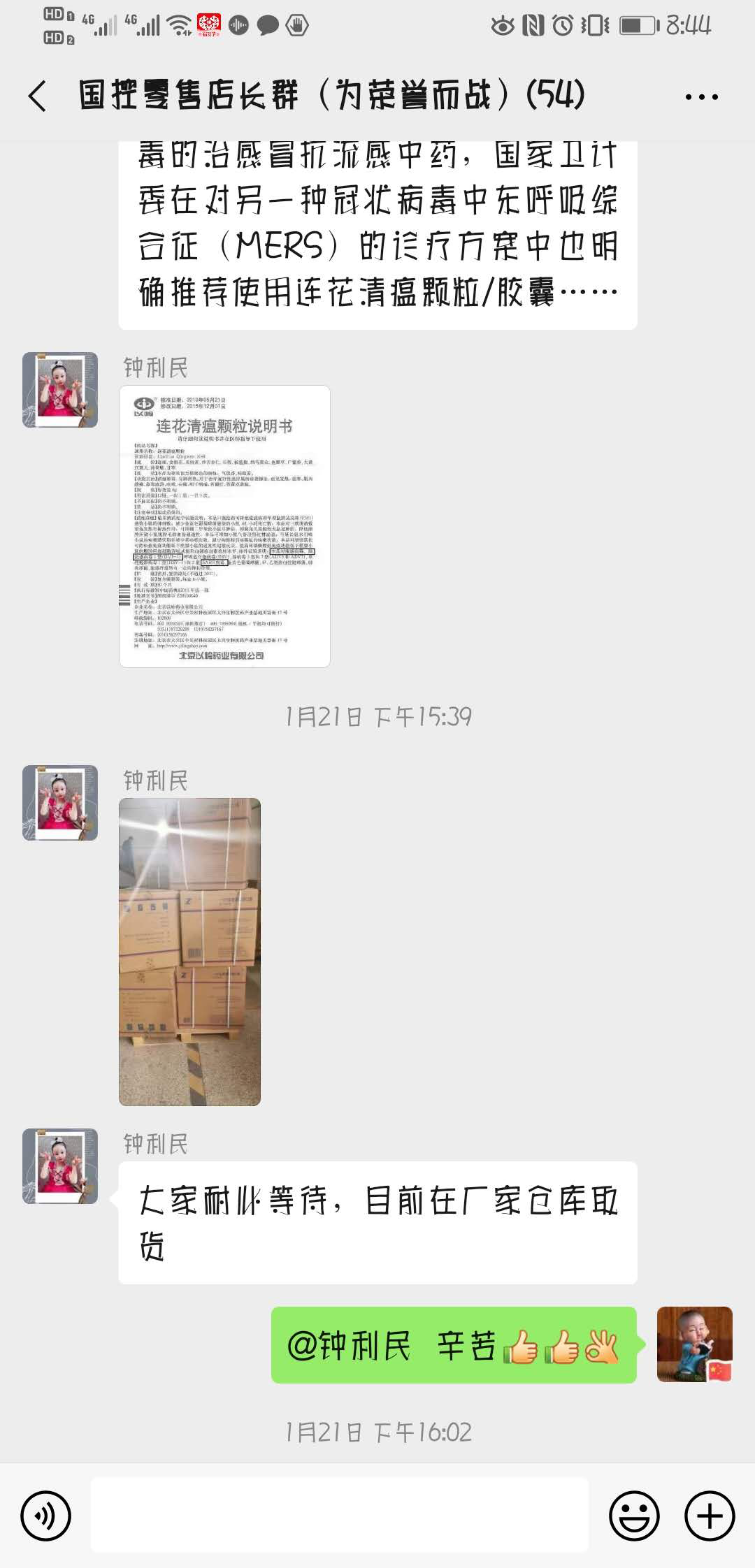Image resolution: width=755 pixels, height=1568 pixels.
Task: Open the emoji sticker panel
Action: coord(634,1516)
